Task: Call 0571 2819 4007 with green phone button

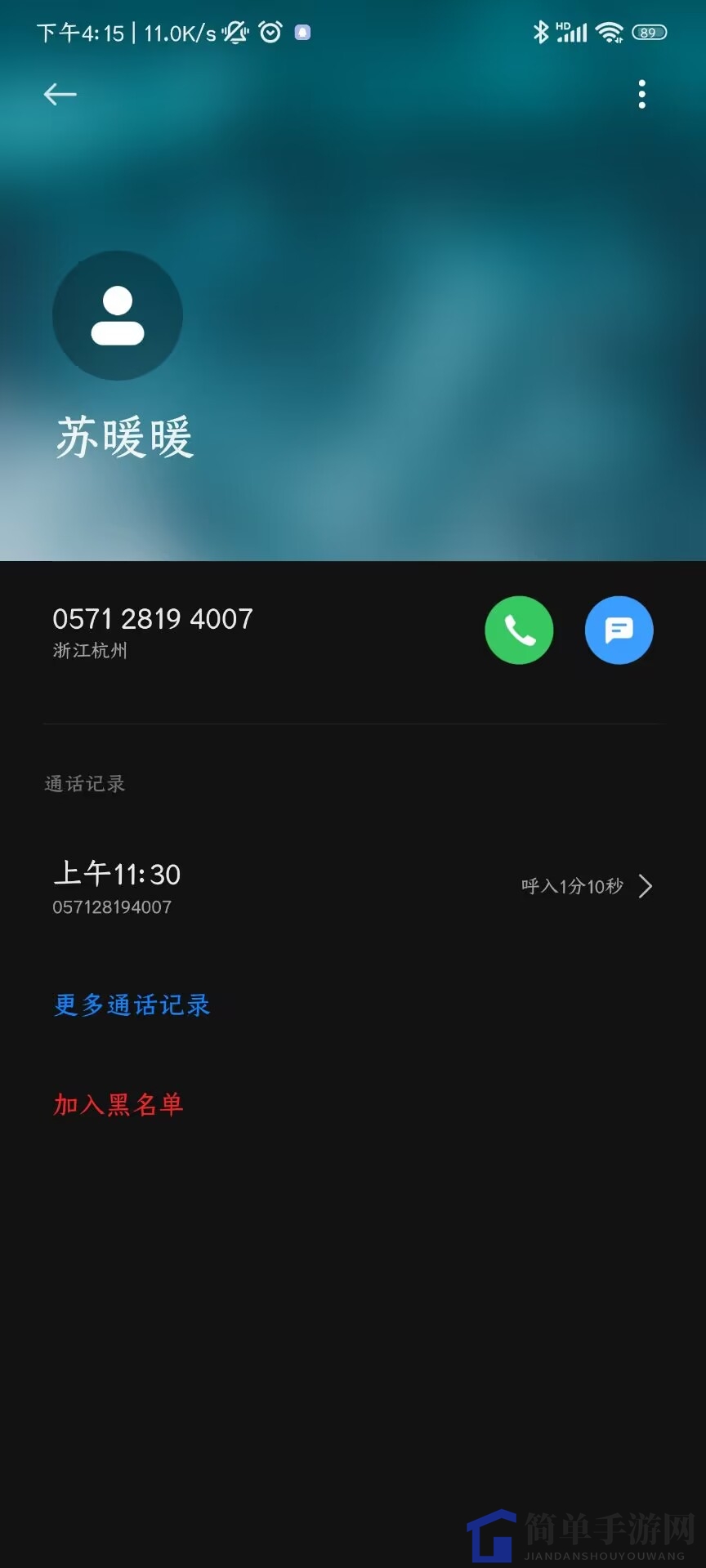Action: point(519,630)
